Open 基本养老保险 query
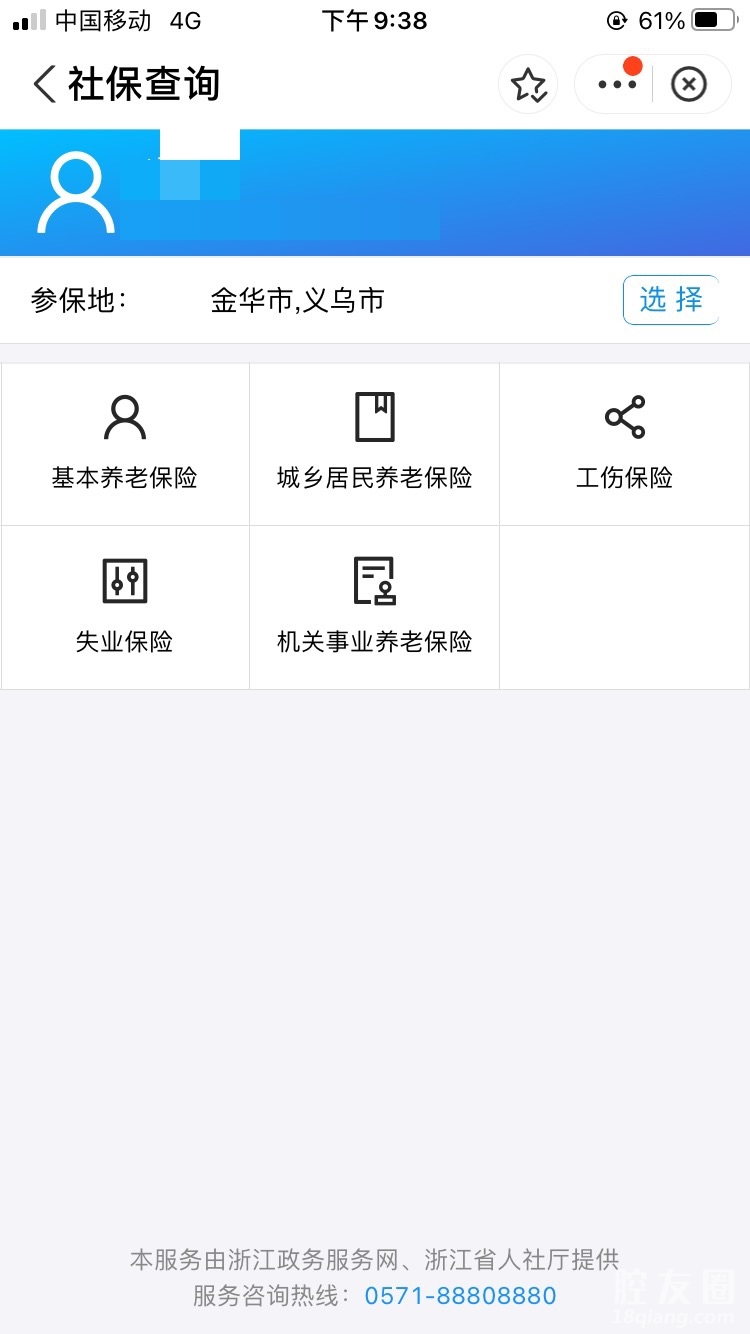The width and height of the screenshot is (750, 1334). point(125,444)
